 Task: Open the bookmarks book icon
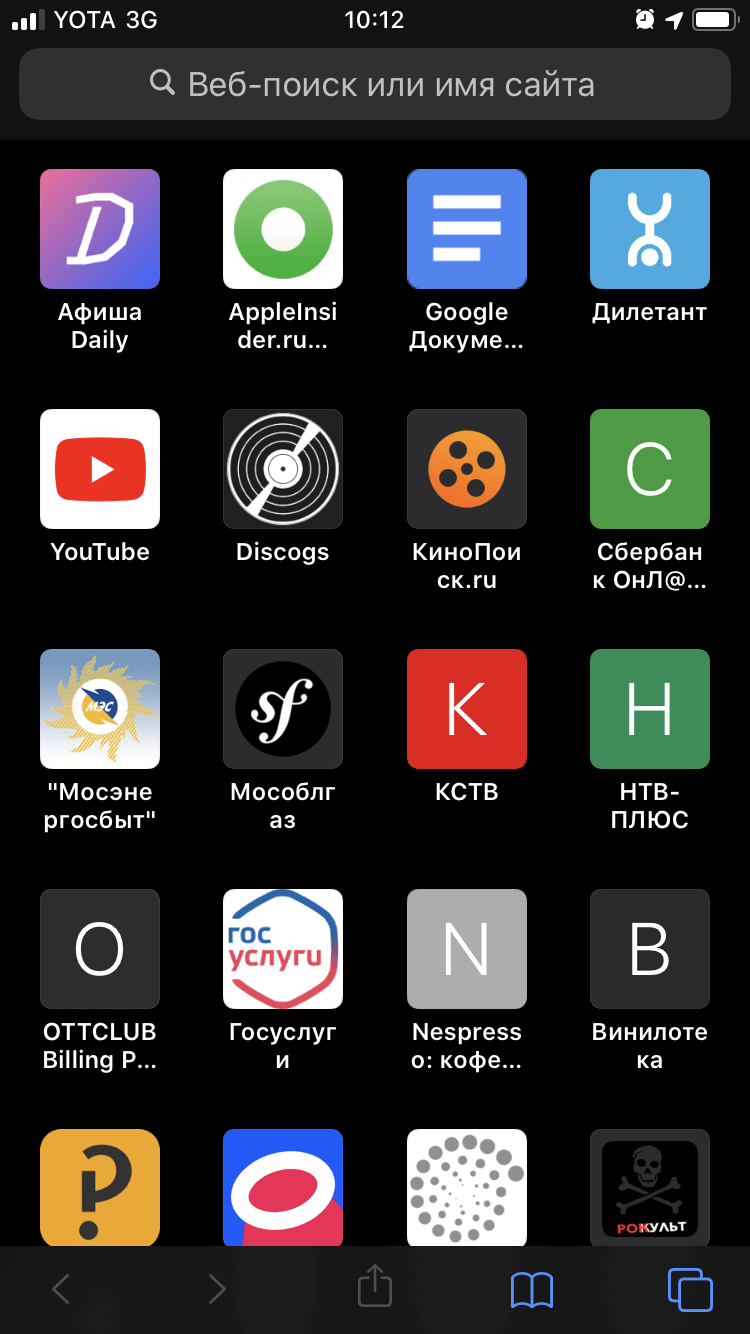[x=531, y=1289]
